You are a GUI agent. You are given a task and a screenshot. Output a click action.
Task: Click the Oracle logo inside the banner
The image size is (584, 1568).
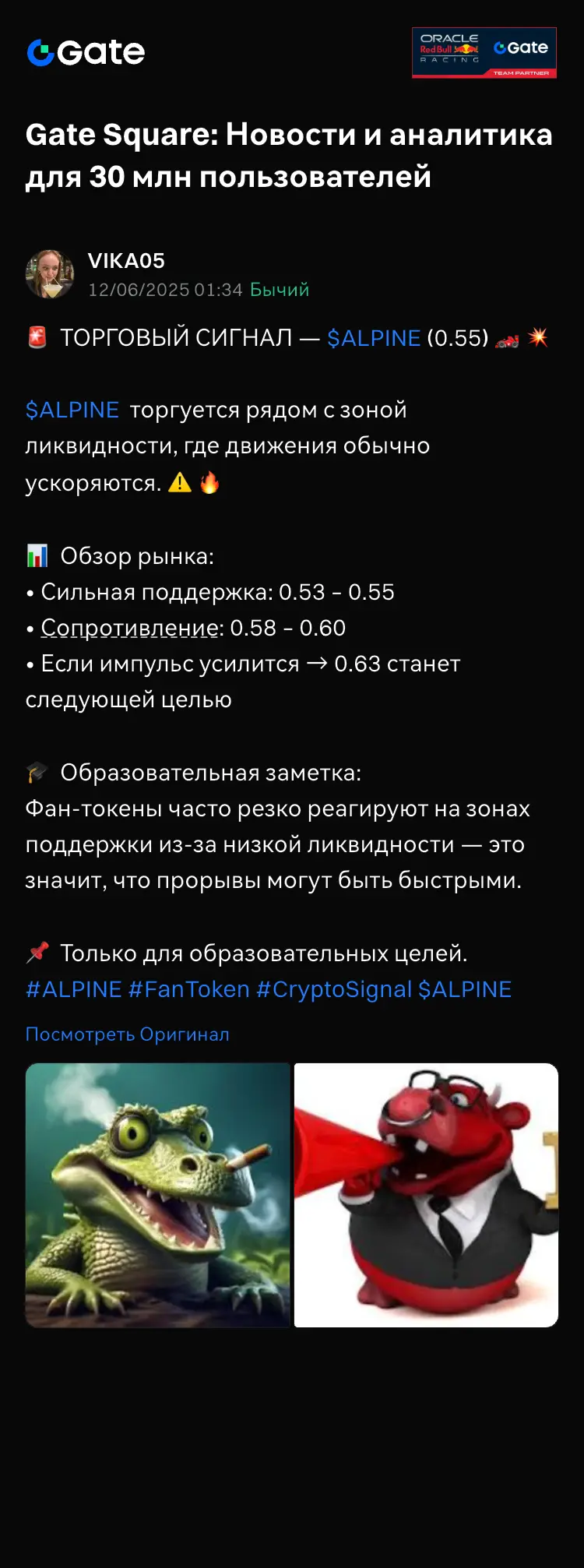coord(449,37)
